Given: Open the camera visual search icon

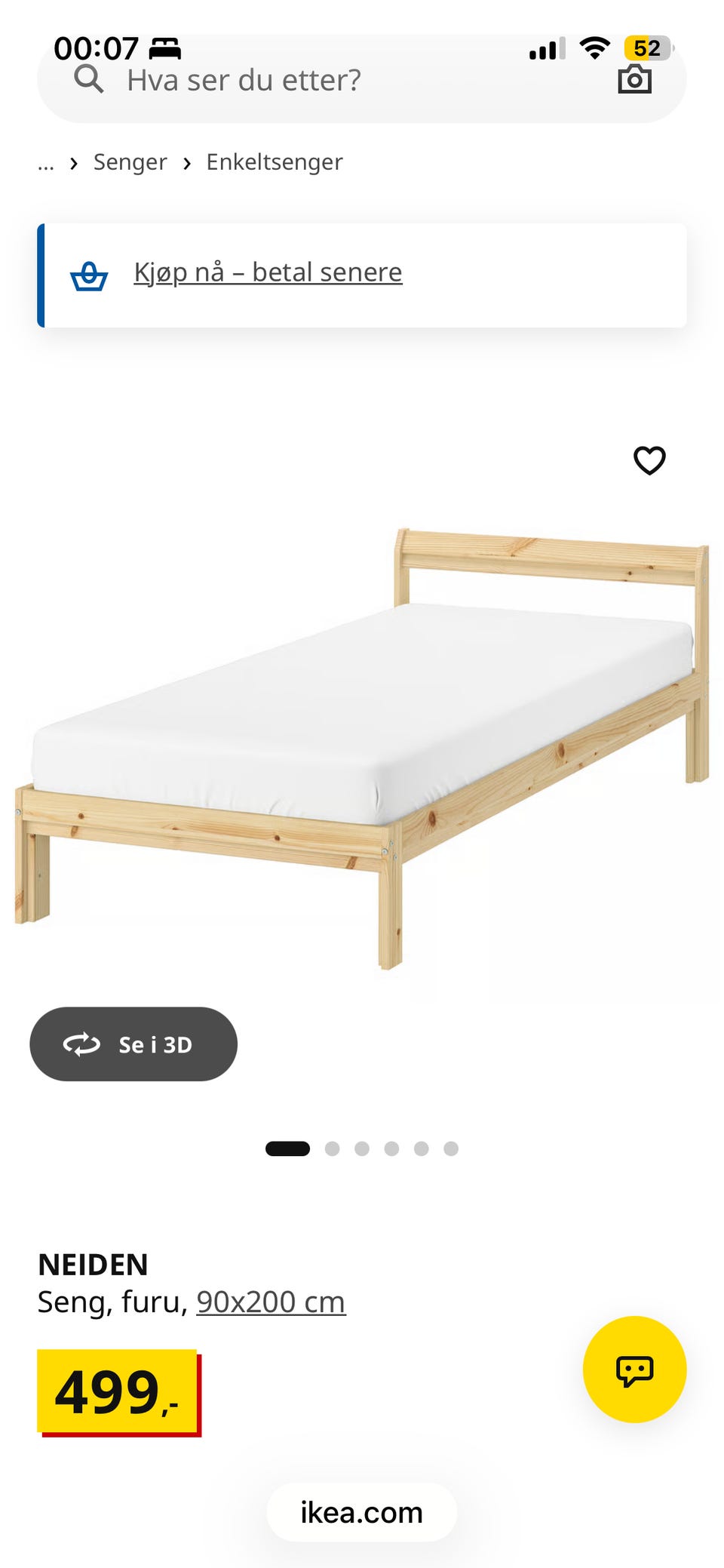Looking at the screenshot, I should coord(634,79).
